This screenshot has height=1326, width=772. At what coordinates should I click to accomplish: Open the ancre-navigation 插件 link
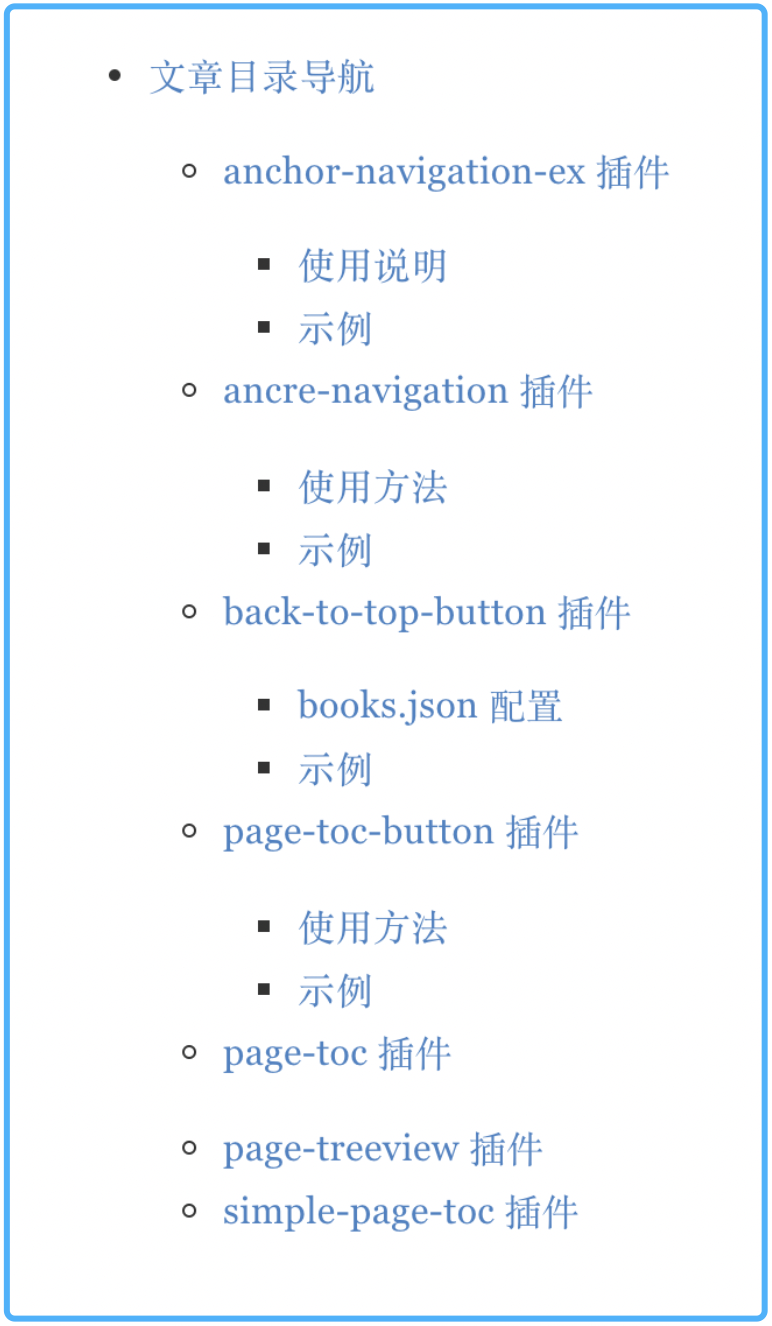[407, 391]
